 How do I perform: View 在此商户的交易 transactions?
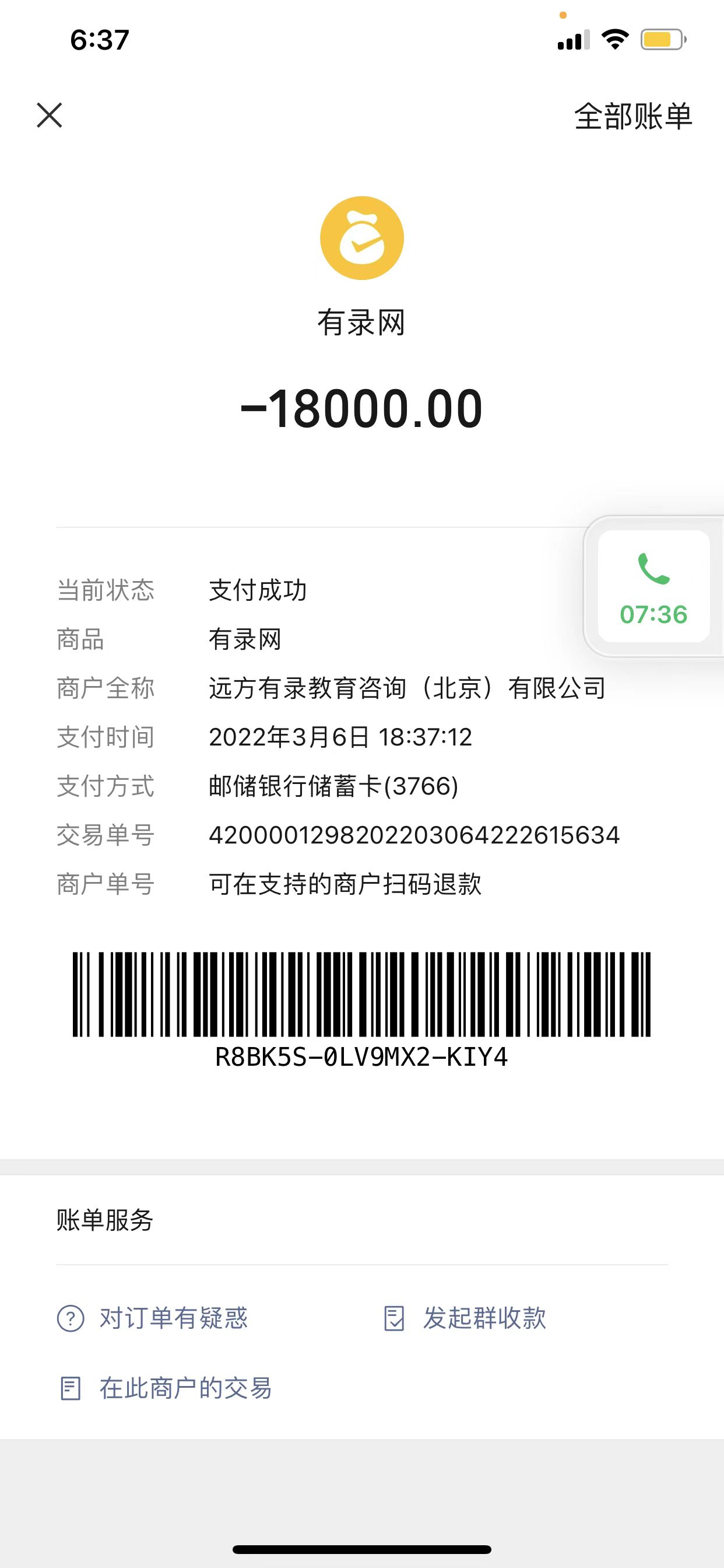[166, 1388]
